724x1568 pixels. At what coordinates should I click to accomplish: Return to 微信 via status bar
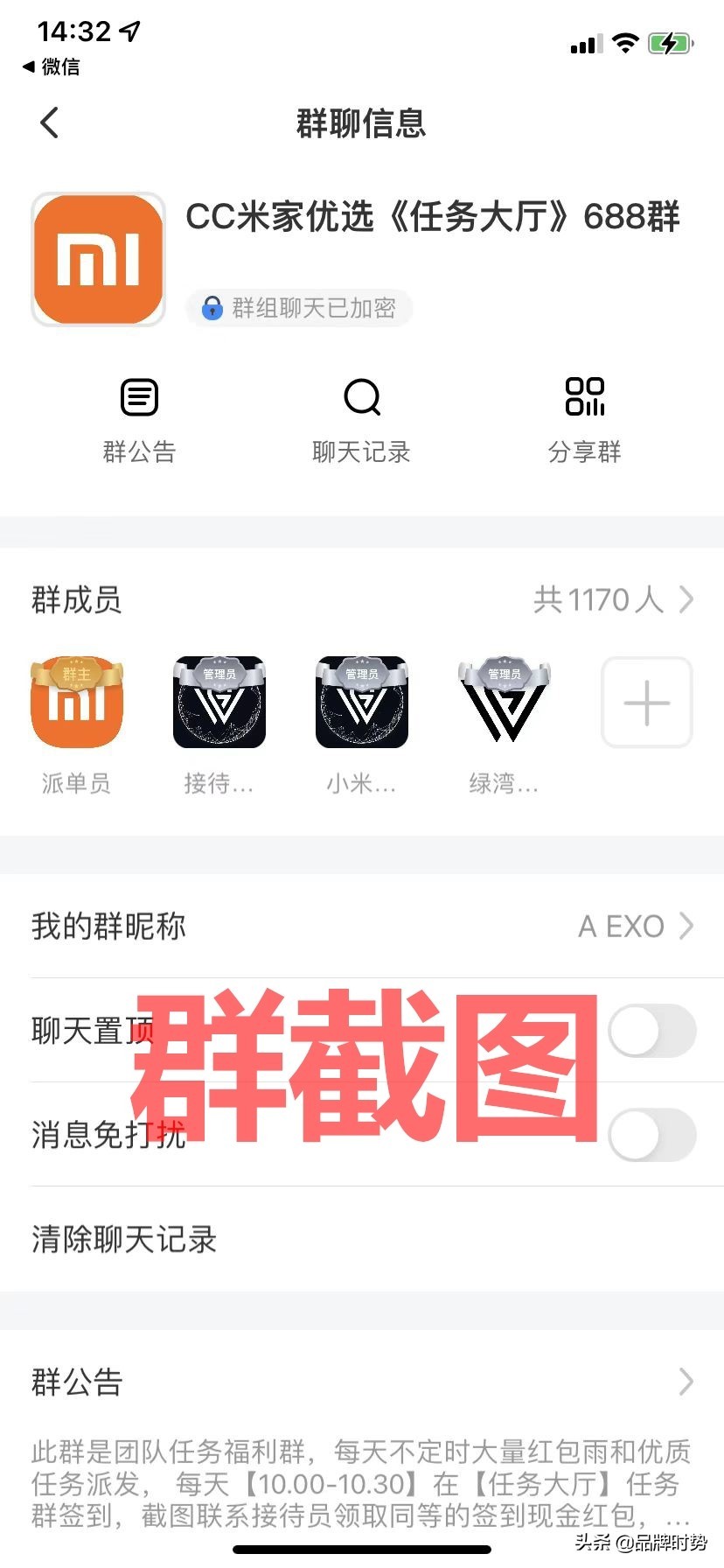51,66
